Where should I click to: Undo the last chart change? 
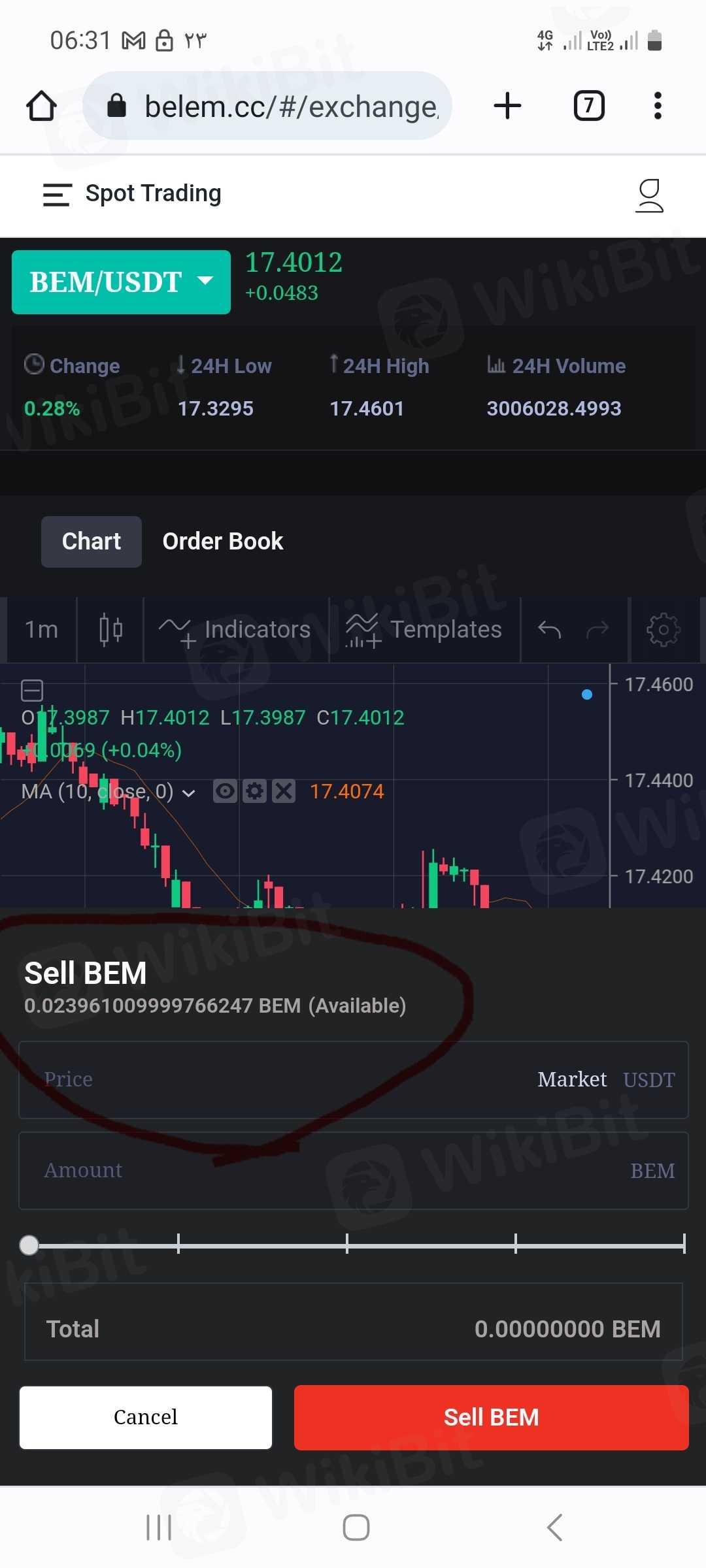tap(549, 630)
